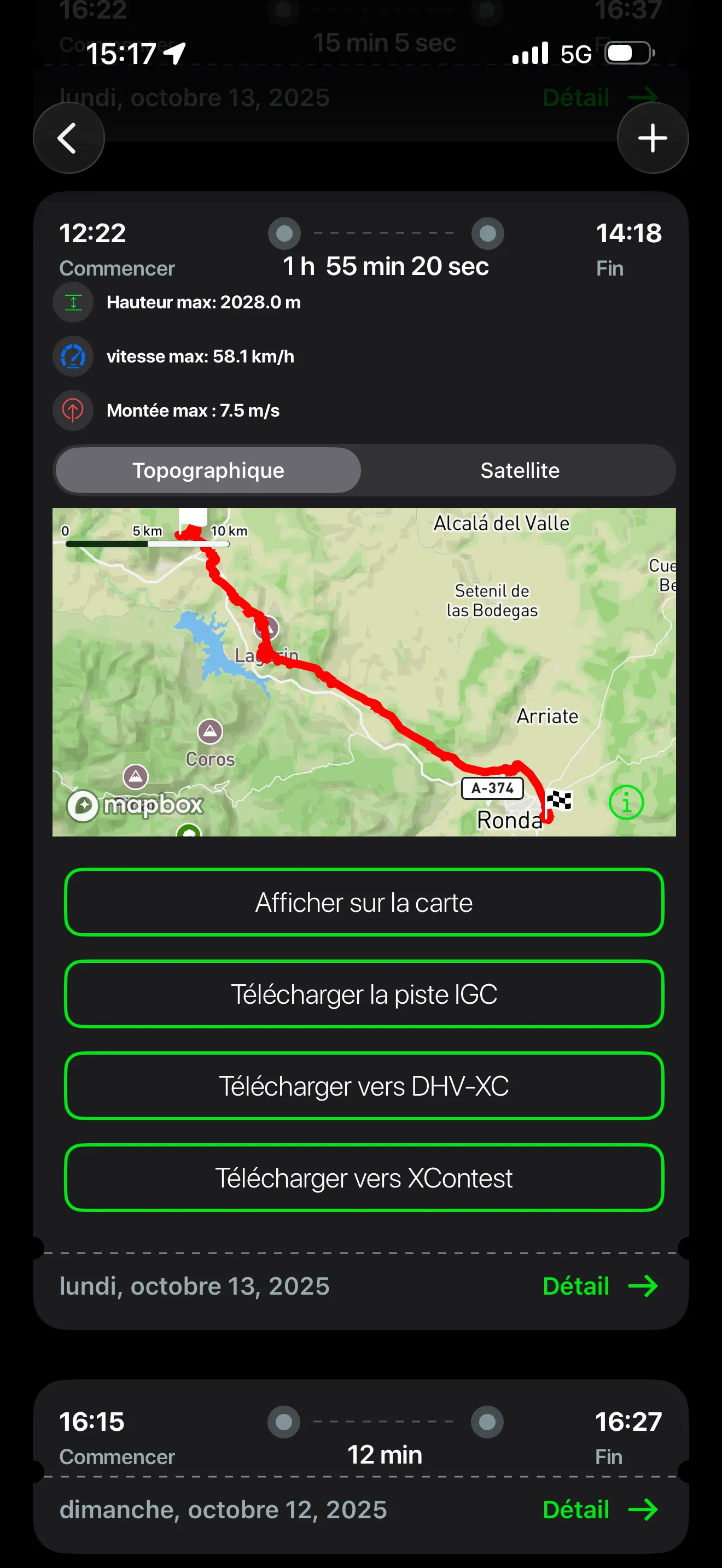Go back with the arrow button
The width and height of the screenshot is (722, 1568).
point(68,138)
